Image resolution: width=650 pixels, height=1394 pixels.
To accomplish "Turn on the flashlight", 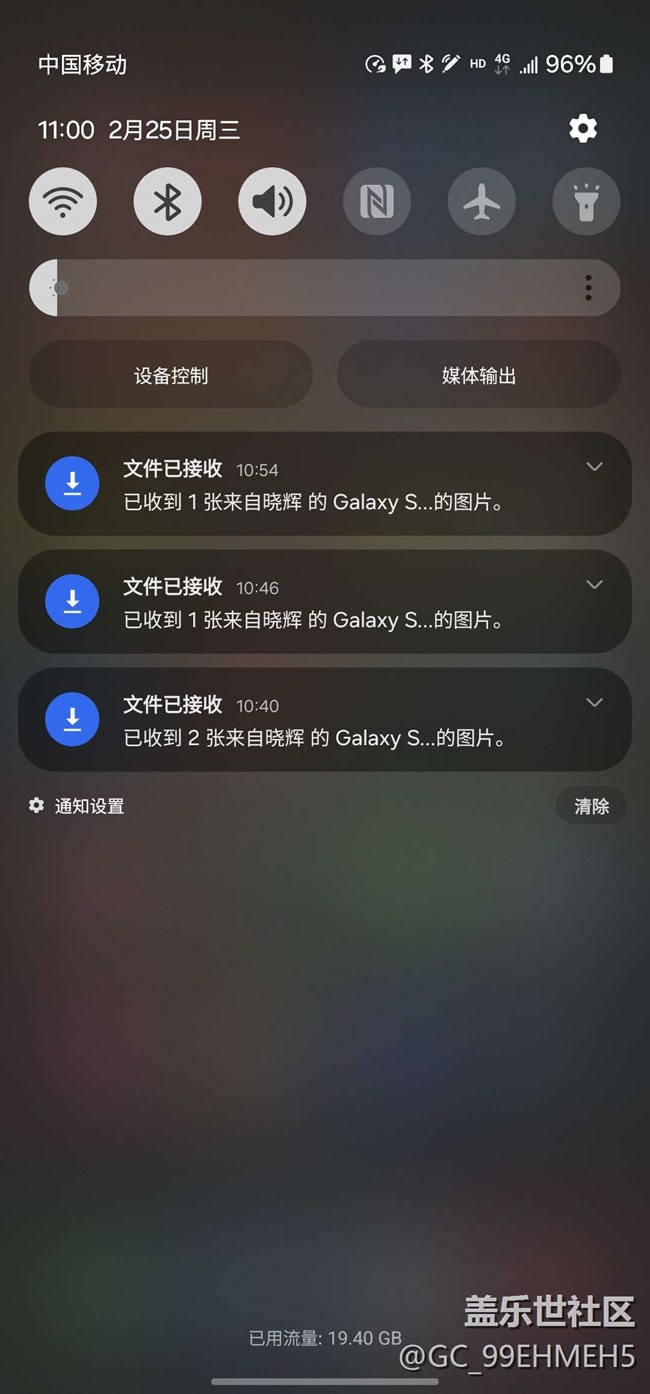I will point(586,201).
